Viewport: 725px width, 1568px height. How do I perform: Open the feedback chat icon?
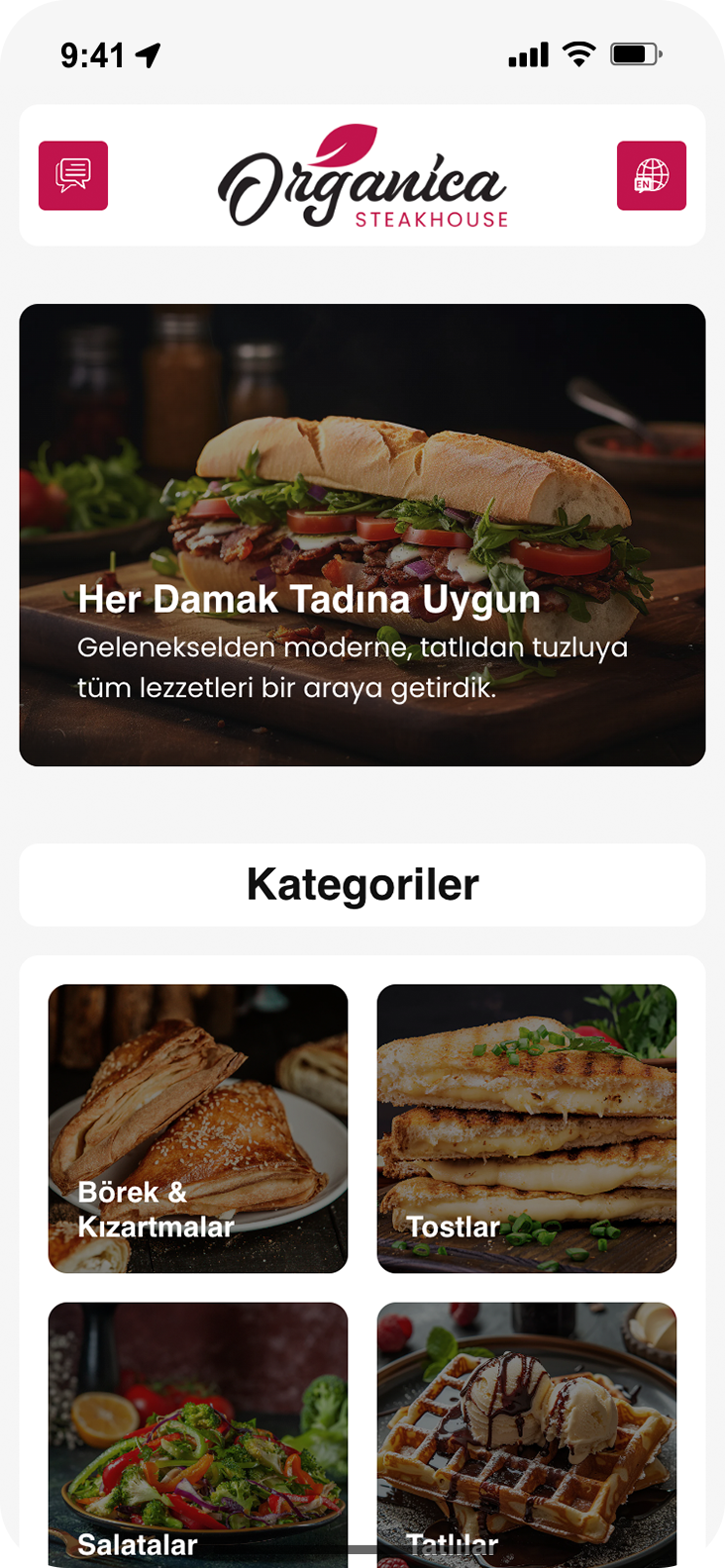[73, 176]
